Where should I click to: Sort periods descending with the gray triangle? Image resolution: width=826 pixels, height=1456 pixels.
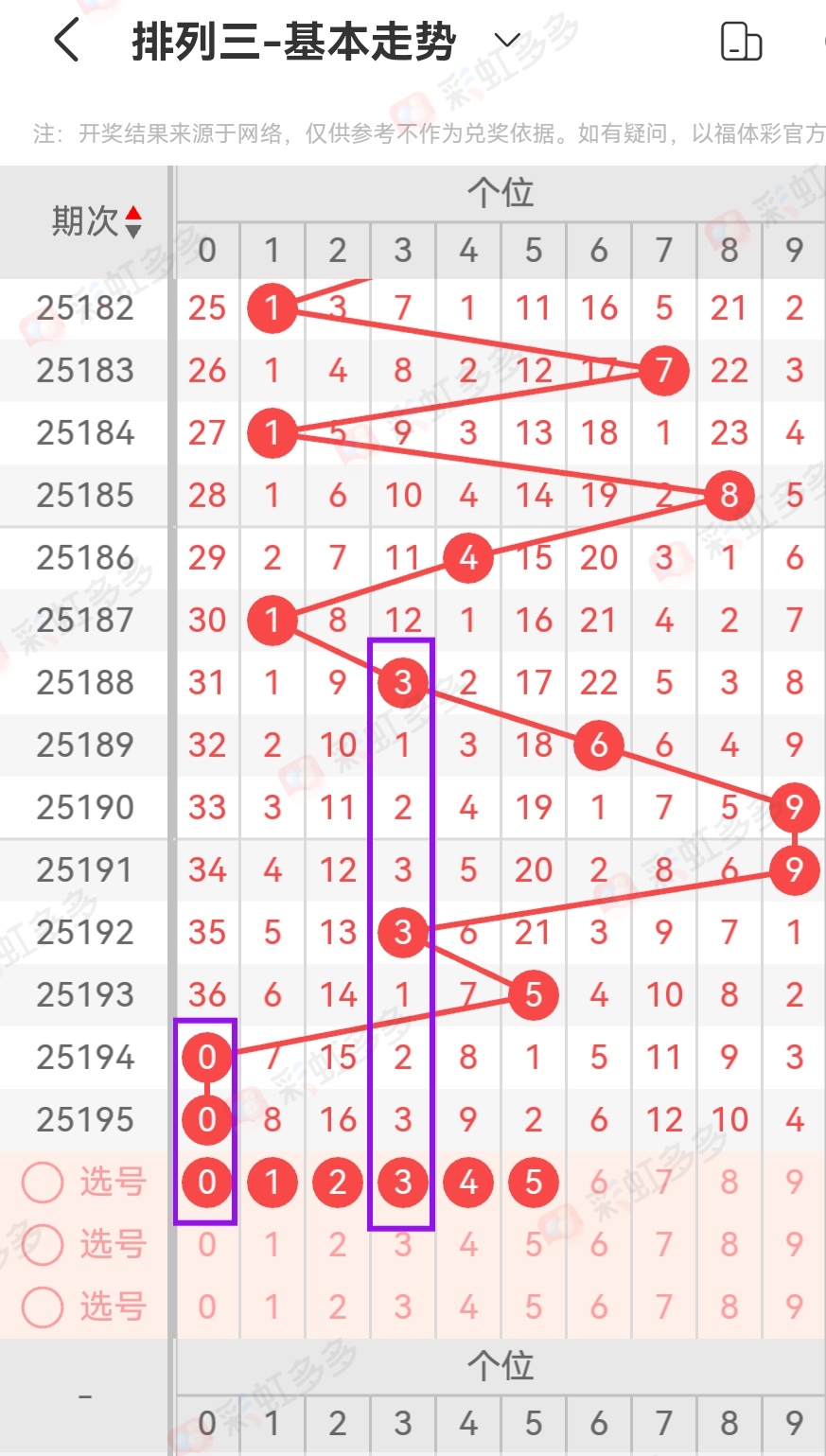[134, 230]
